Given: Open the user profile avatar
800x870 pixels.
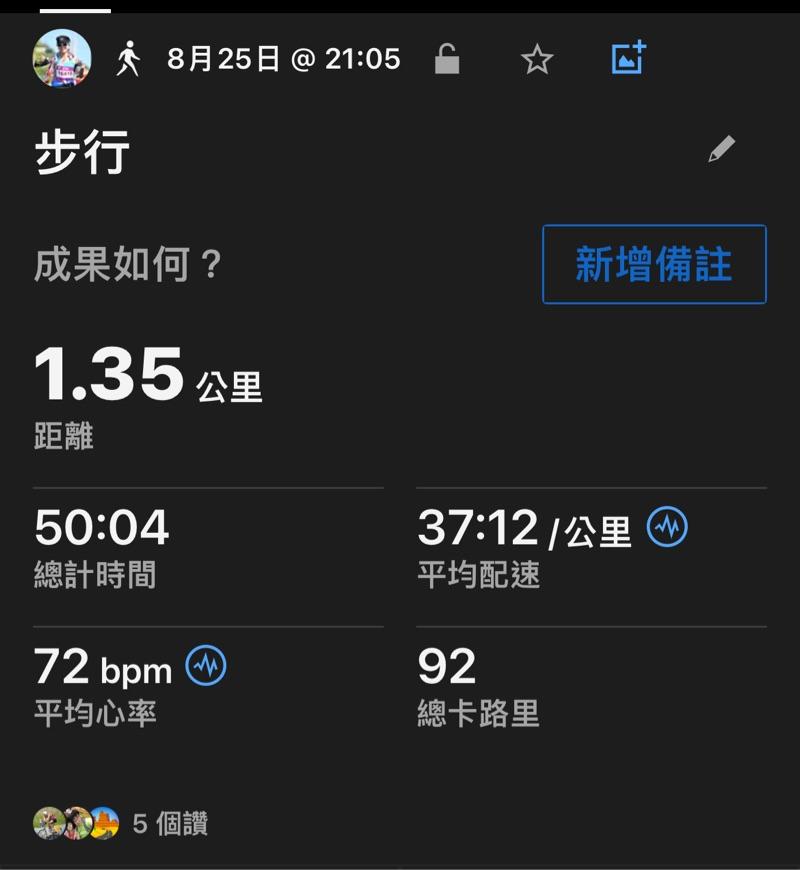Looking at the screenshot, I should click(x=62, y=58).
